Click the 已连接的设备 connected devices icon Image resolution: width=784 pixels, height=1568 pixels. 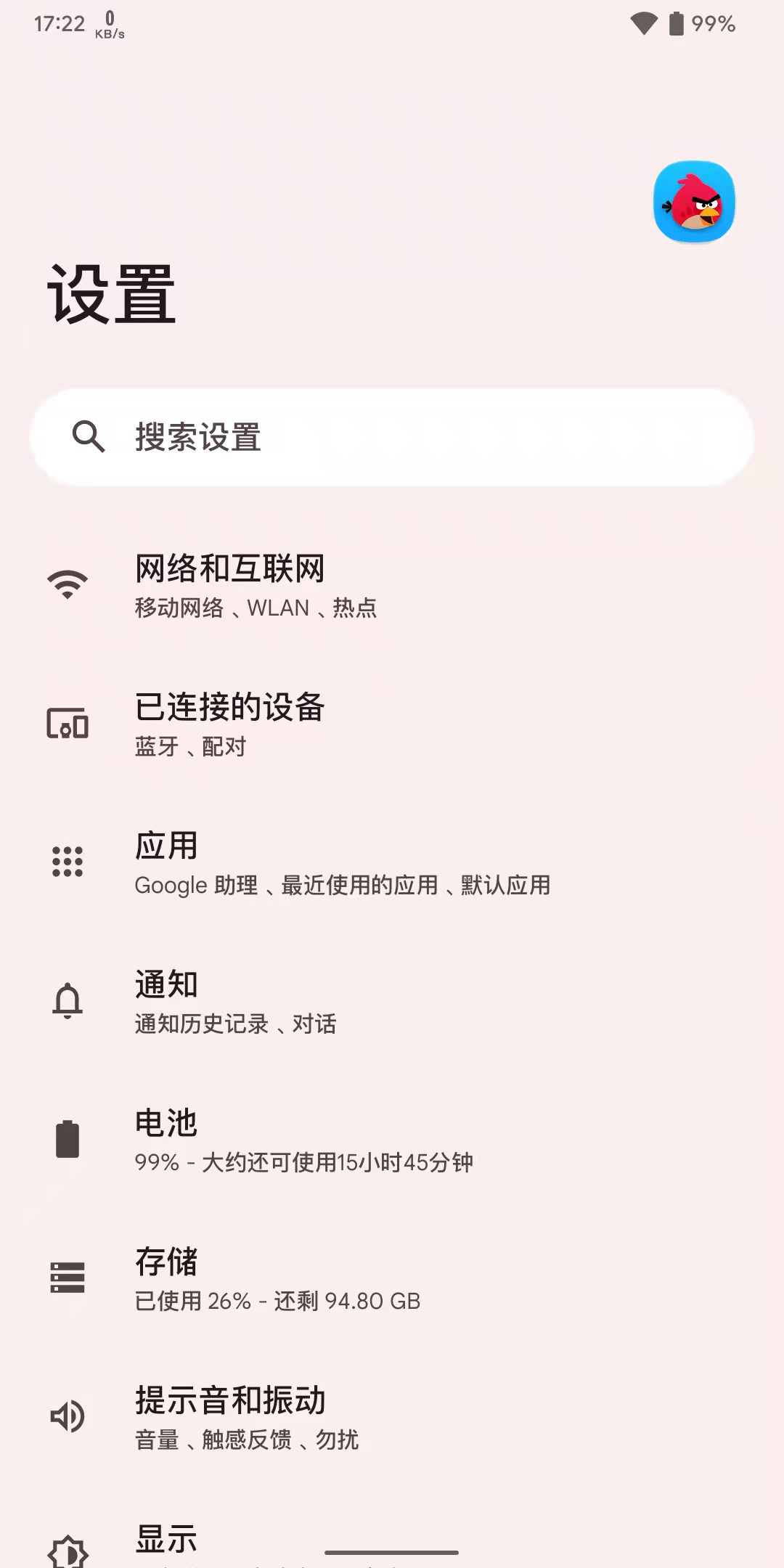pyautogui.click(x=67, y=722)
